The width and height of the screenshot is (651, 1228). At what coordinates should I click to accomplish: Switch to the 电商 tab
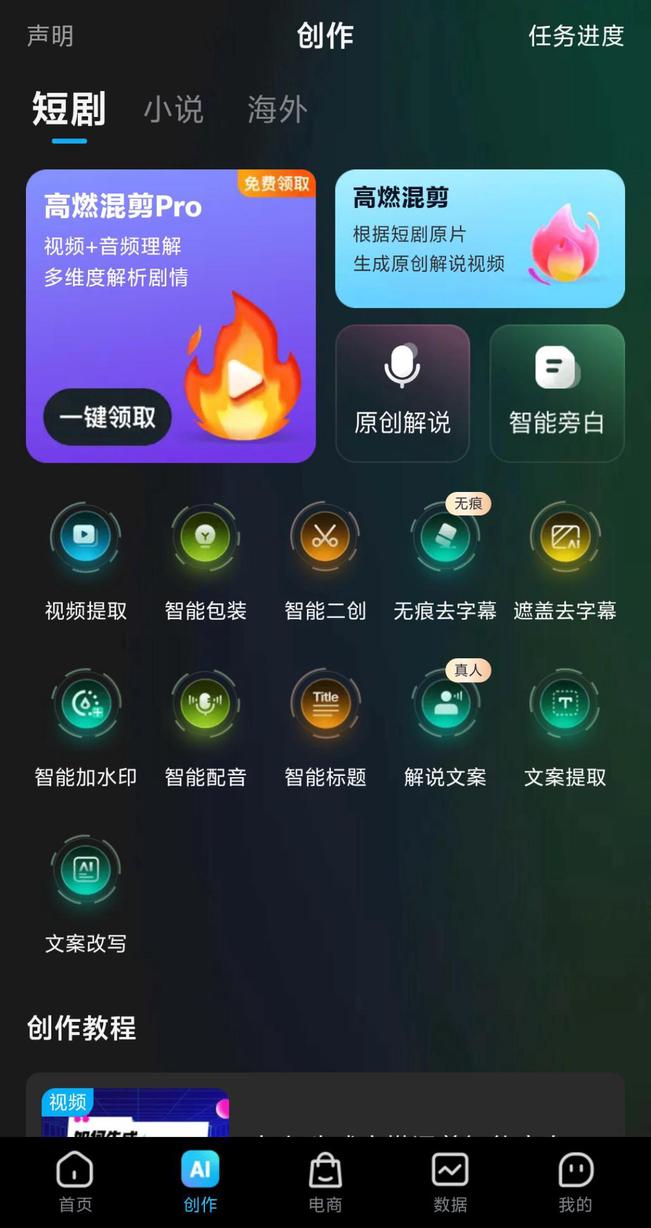click(325, 1181)
